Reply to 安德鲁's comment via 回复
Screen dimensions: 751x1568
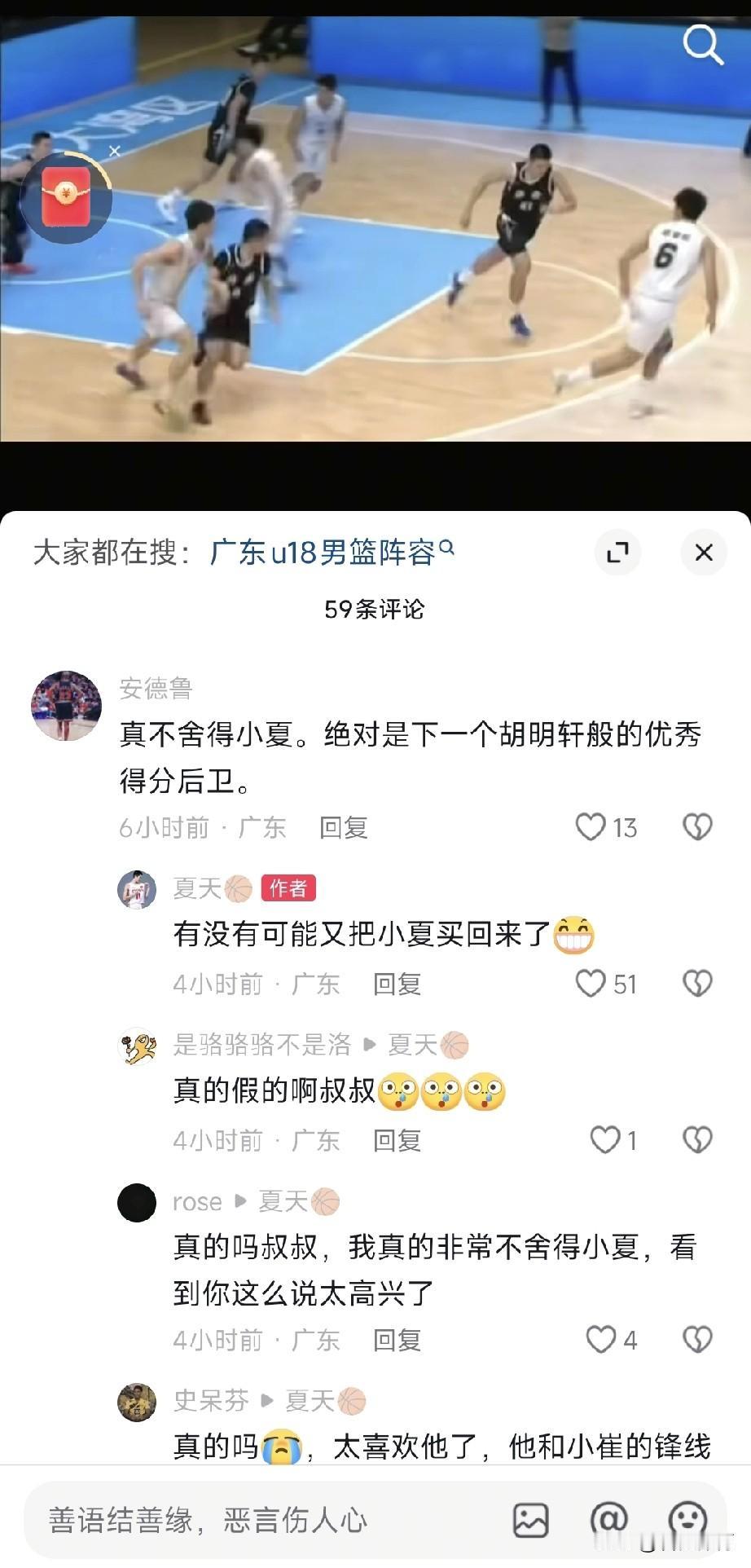(342, 827)
